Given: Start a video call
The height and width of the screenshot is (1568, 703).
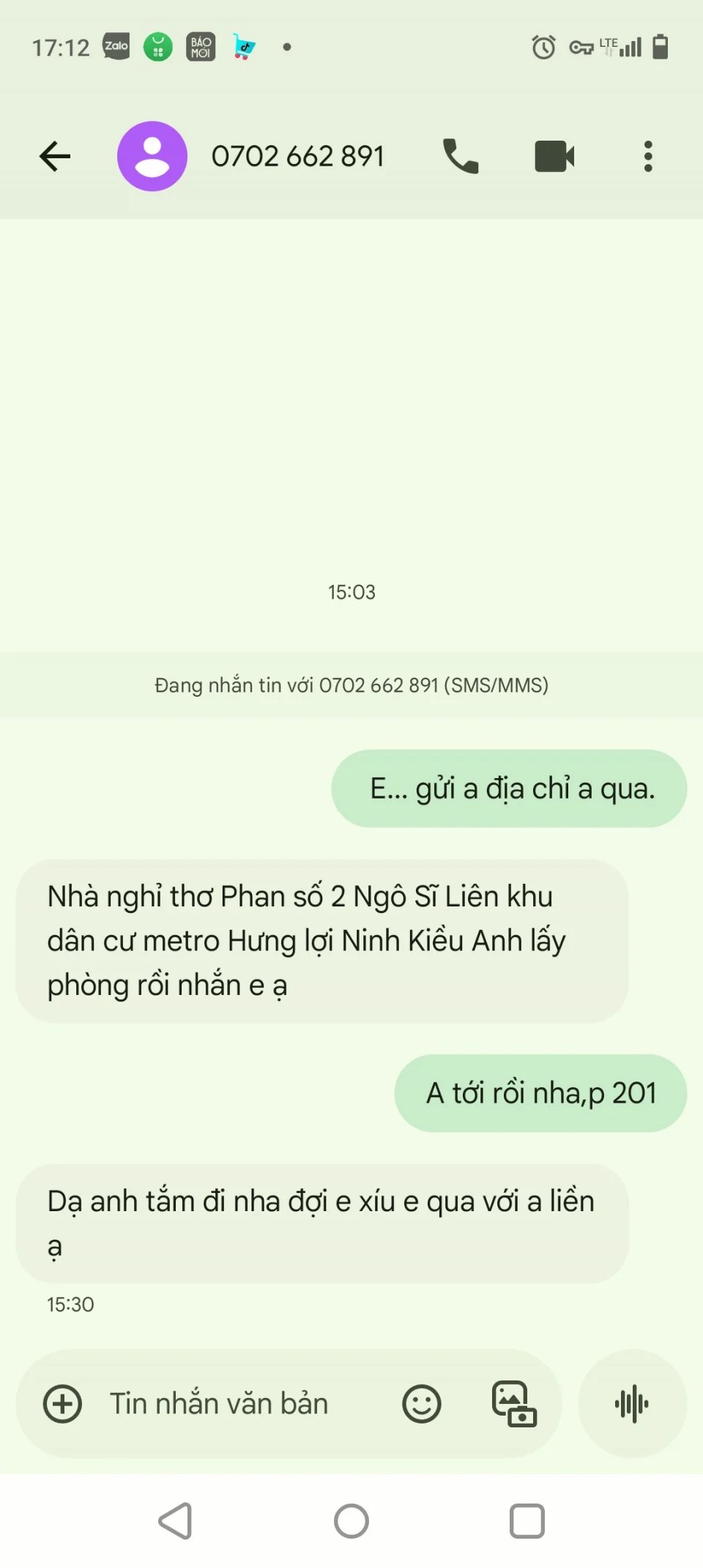Looking at the screenshot, I should click(x=554, y=156).
